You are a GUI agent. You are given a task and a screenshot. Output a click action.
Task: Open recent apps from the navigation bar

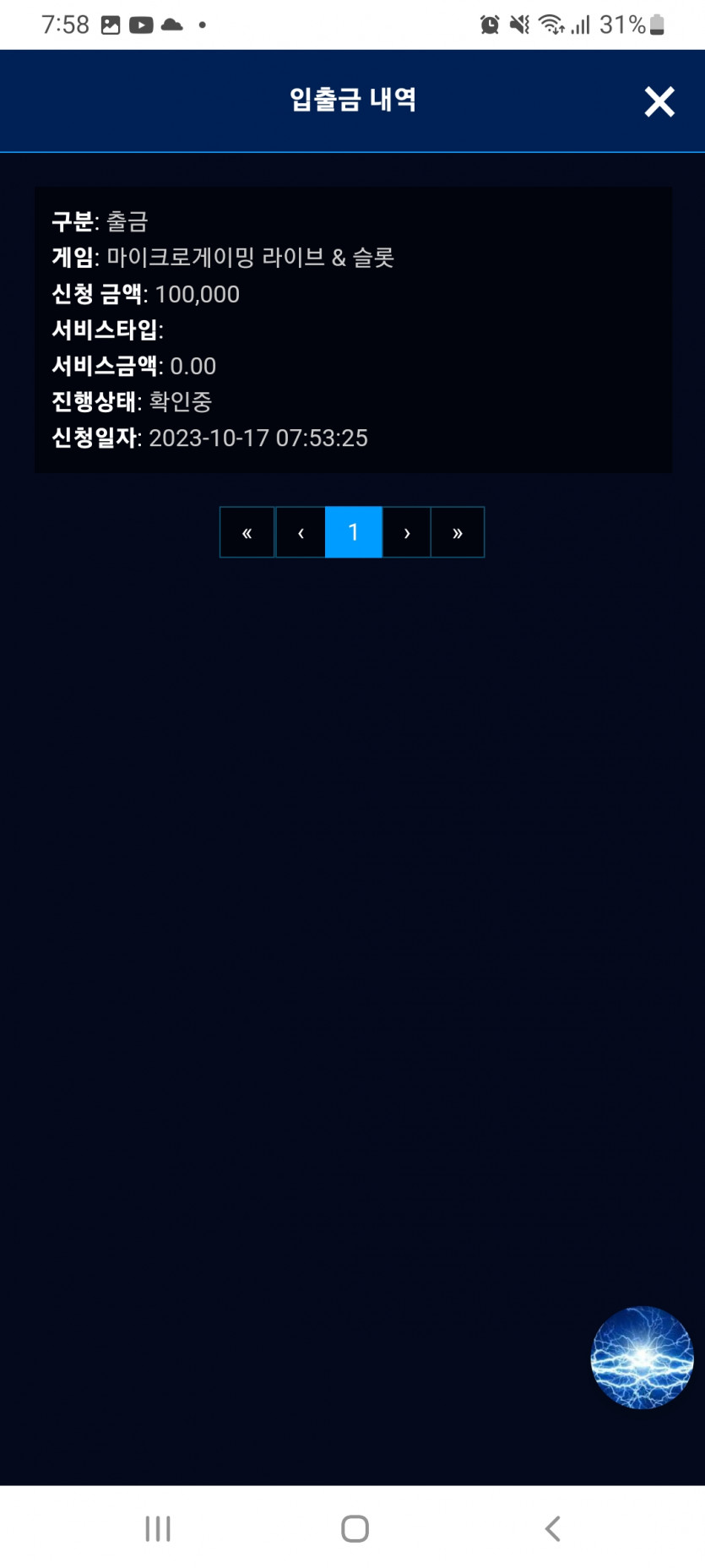[x=158, y=1528]
